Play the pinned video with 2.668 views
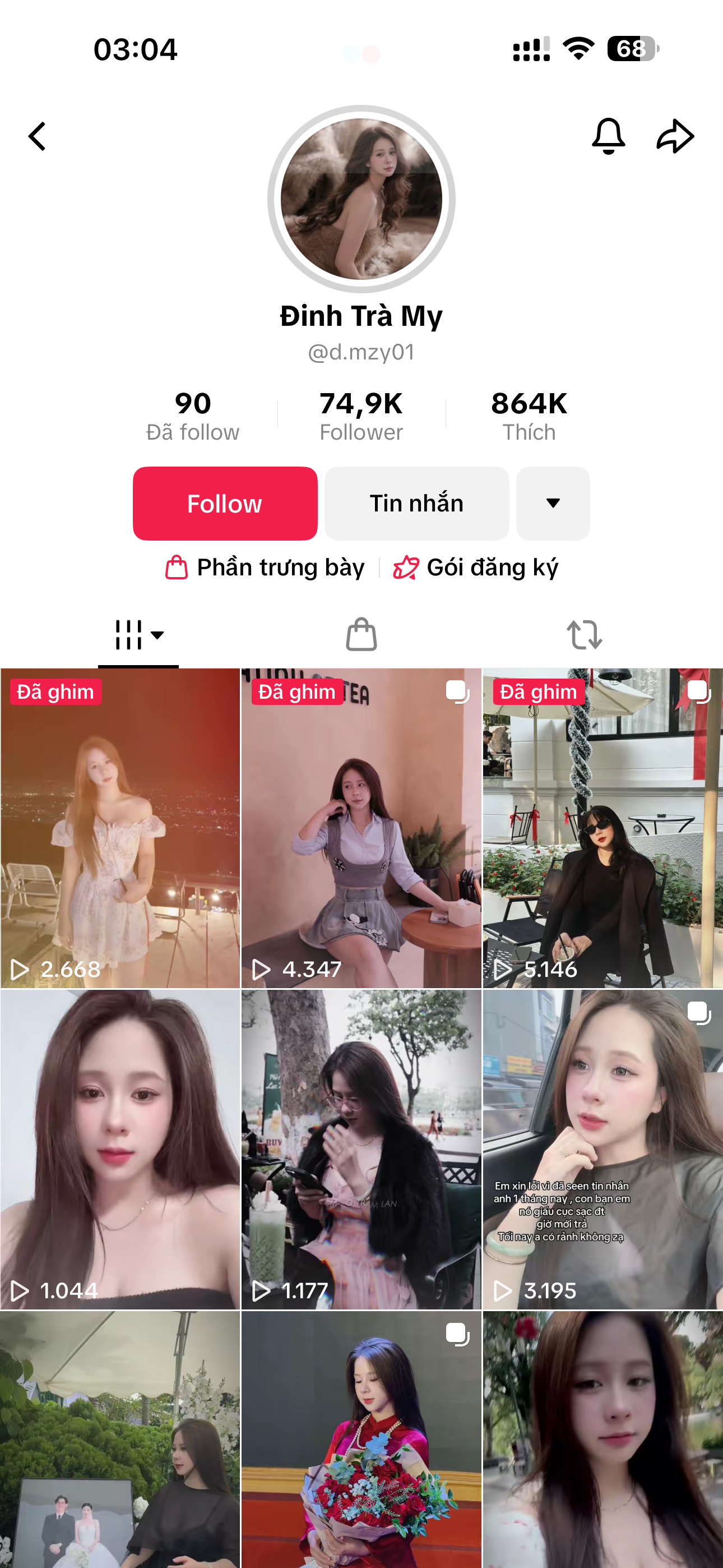The image size is (723, 1568). pyautogui.click(x=120, y=828)
